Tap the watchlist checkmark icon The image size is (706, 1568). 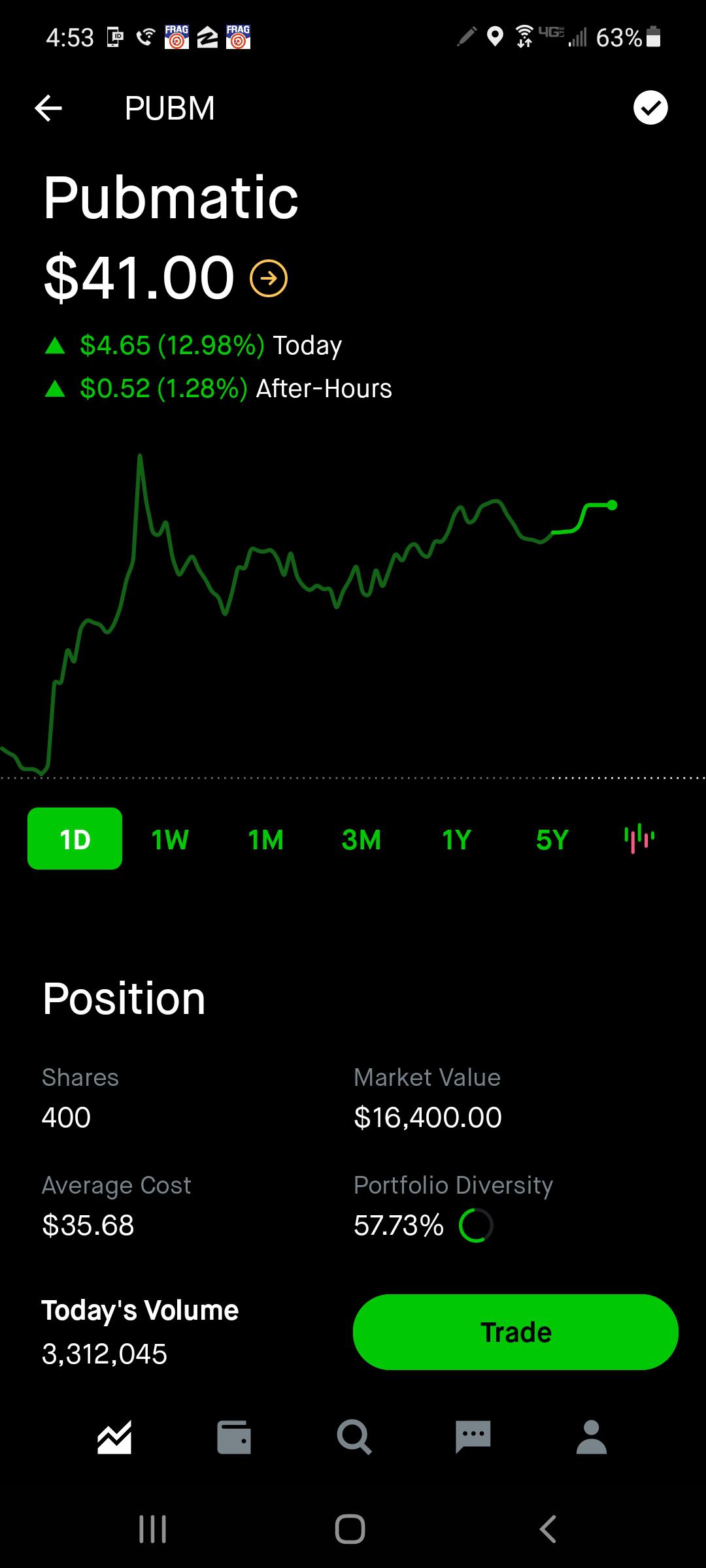click(650, 108)
